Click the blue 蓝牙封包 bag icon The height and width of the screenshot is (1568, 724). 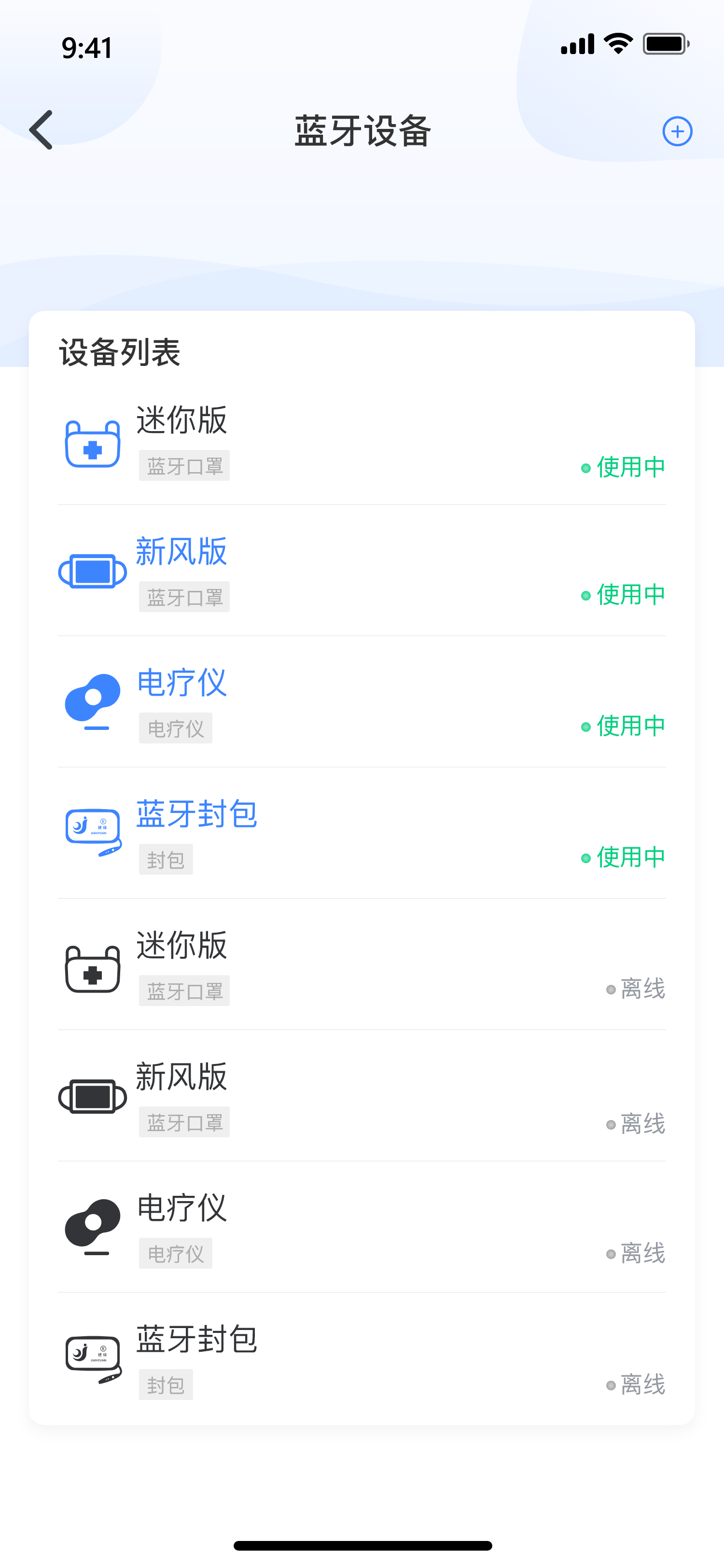[92, 832]
